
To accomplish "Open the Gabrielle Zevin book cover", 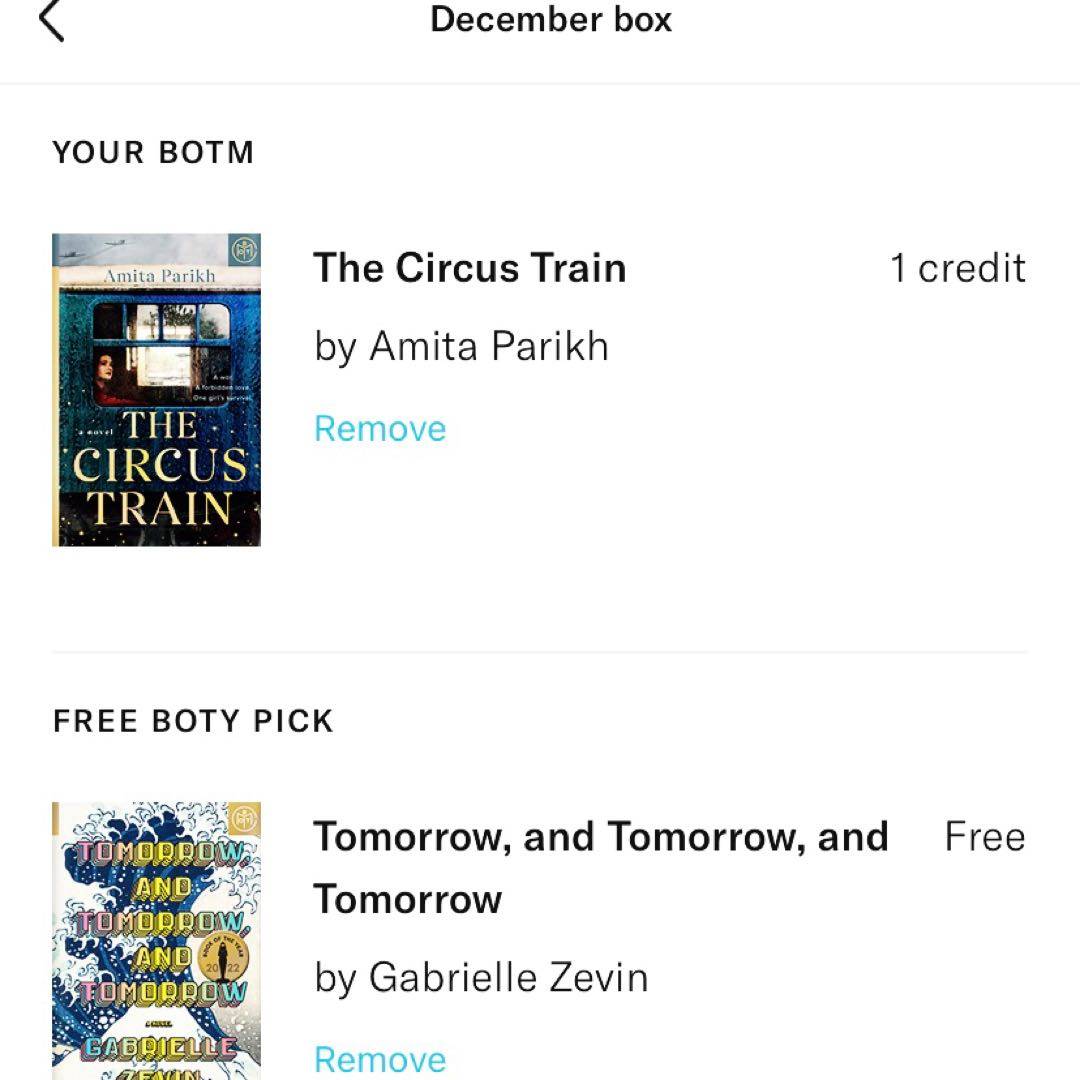I will click(156, 940).
